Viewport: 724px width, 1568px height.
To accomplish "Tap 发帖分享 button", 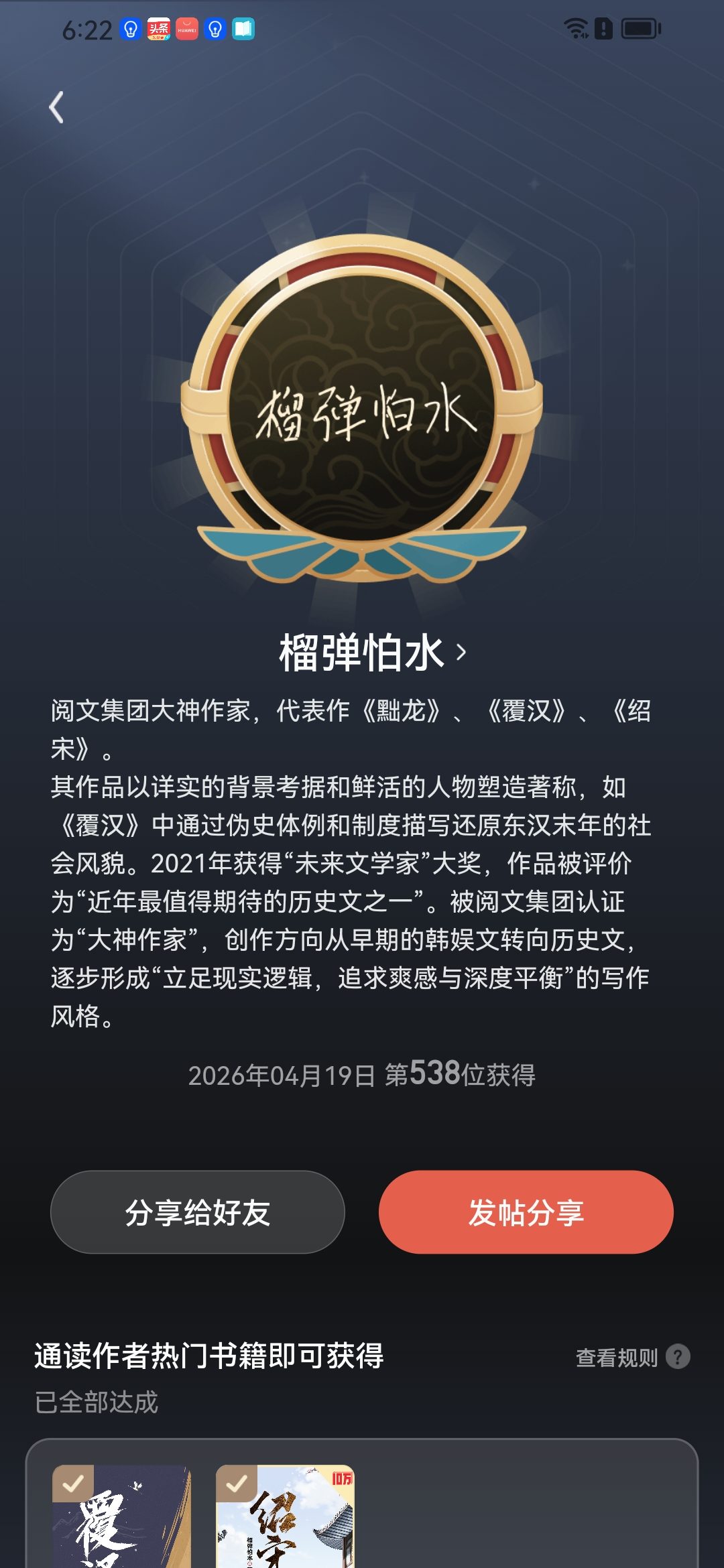I will point(526,1212).
